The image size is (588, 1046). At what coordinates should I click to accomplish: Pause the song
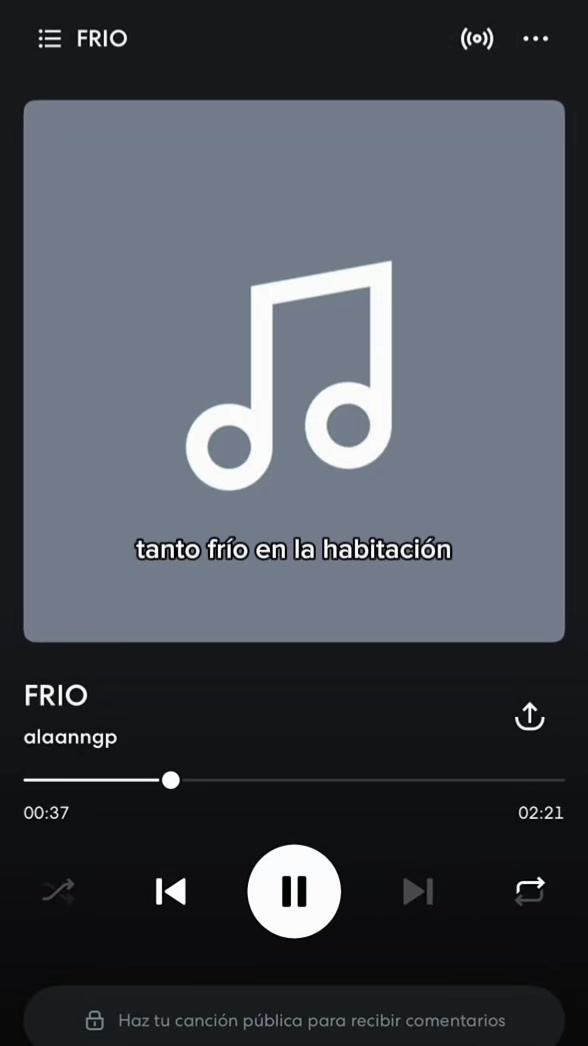294,891
